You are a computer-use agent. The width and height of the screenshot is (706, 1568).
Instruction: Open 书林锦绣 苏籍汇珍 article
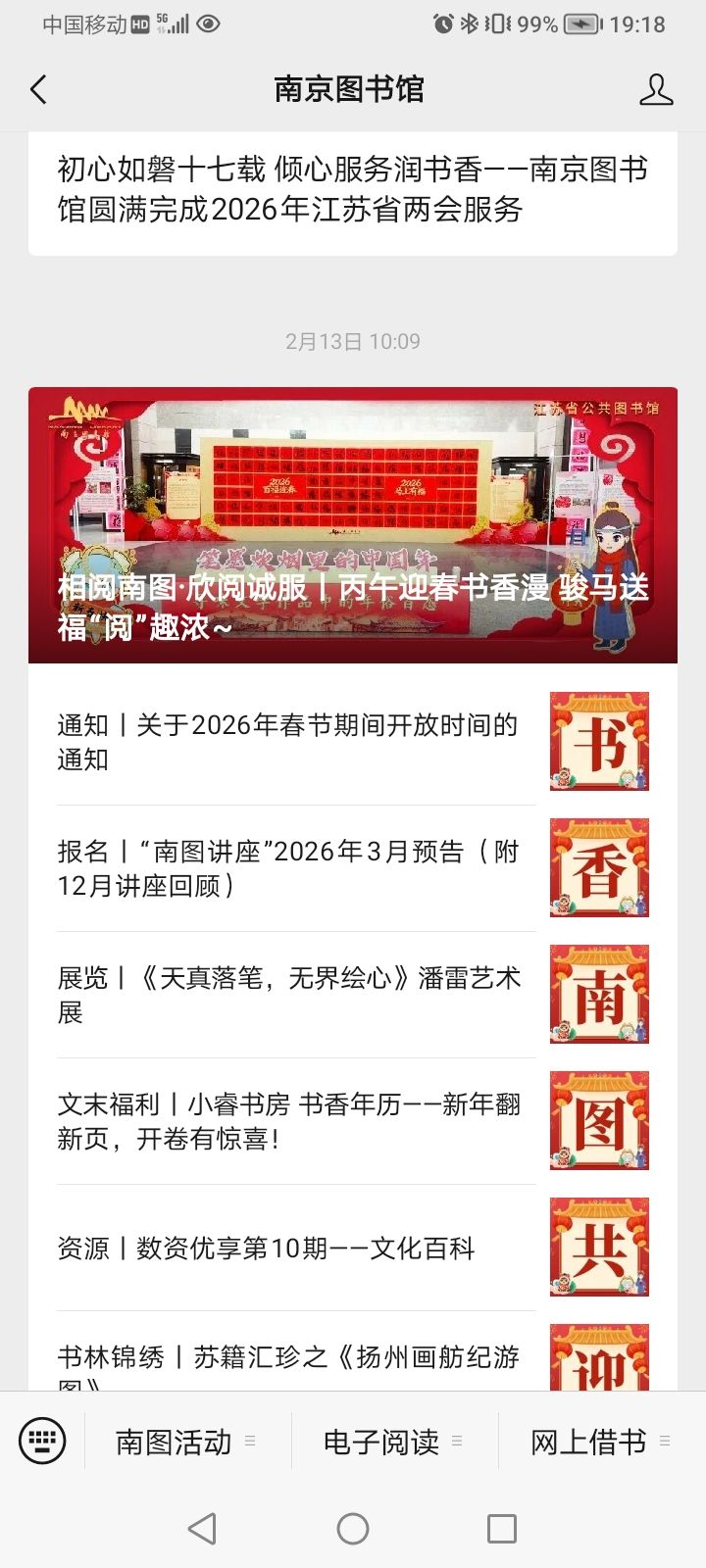(x=294, y=1362)
